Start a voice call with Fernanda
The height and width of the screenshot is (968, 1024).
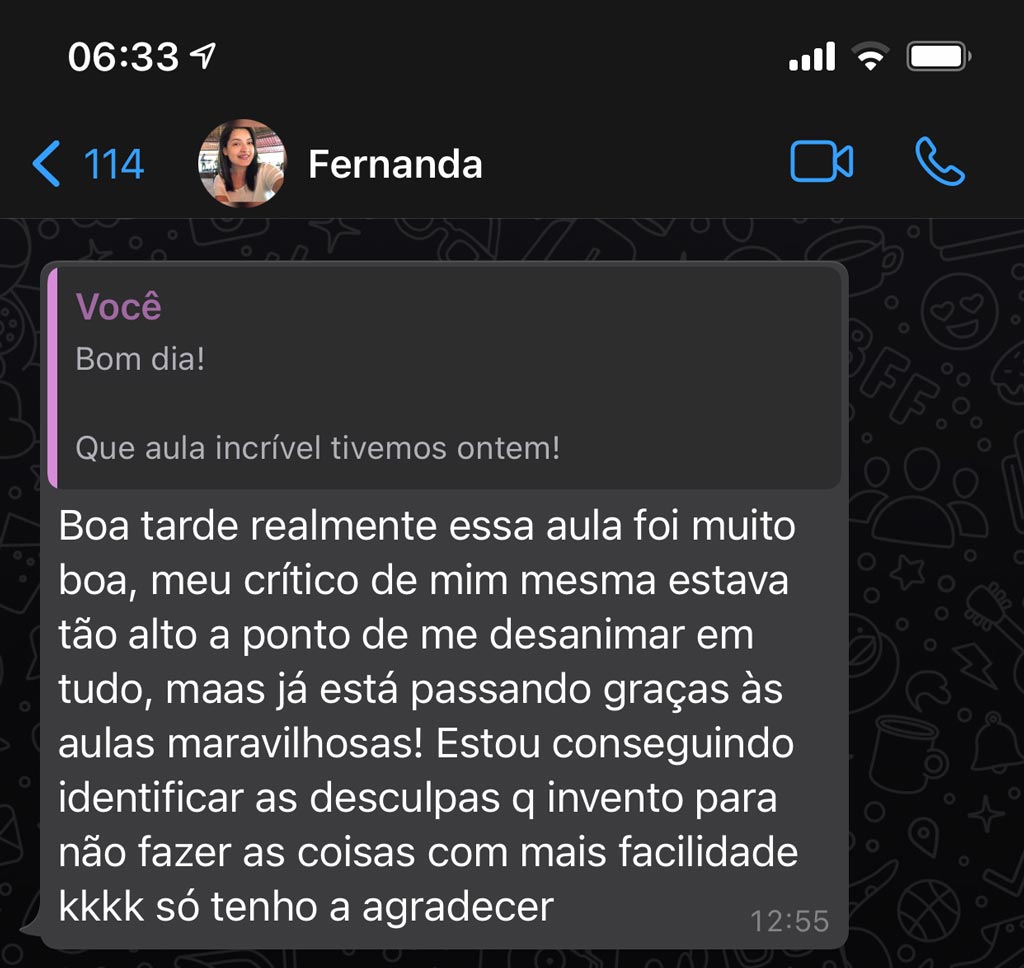[939, 163]
